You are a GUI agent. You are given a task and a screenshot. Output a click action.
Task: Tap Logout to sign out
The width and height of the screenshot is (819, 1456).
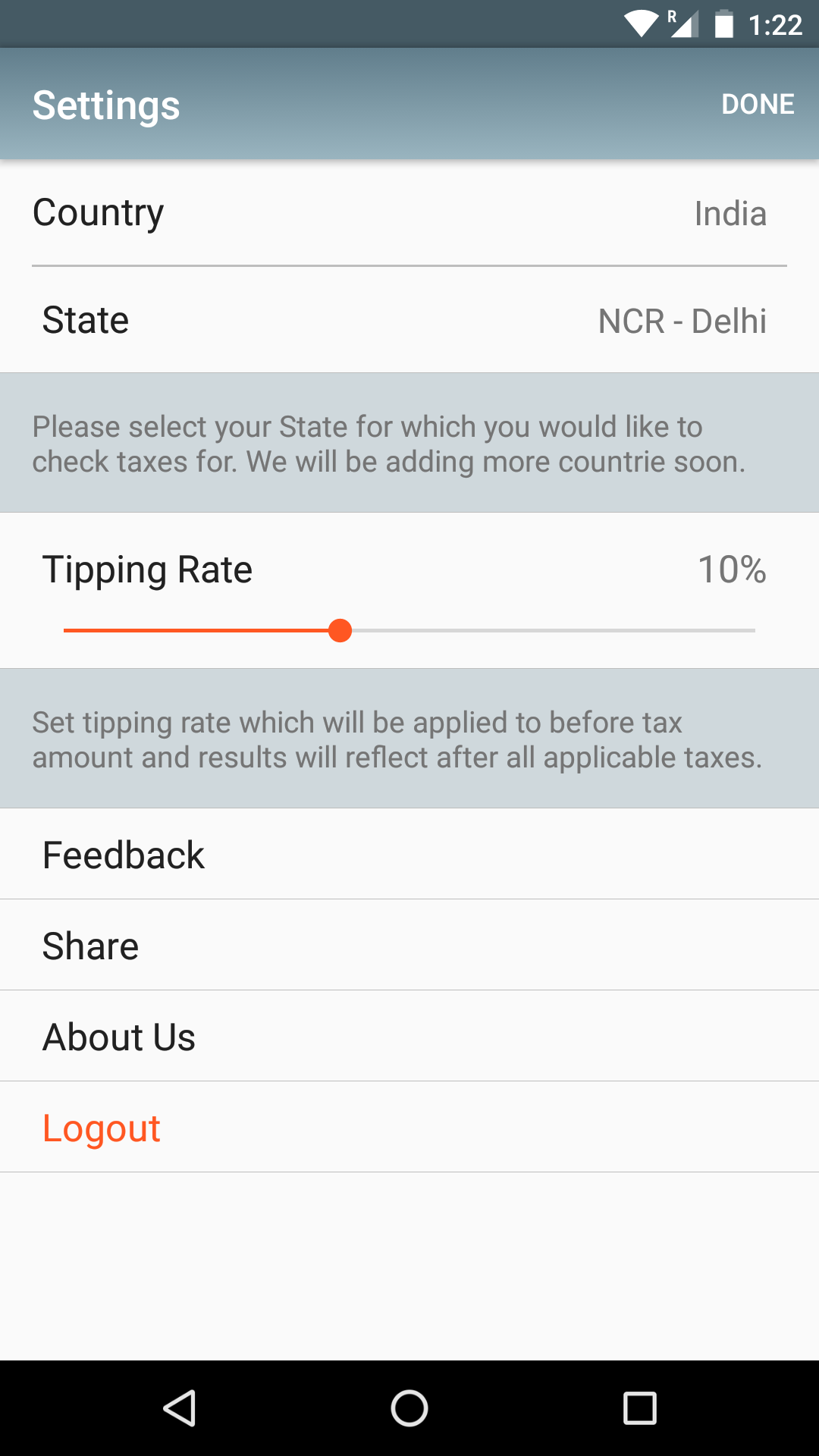409,1127
